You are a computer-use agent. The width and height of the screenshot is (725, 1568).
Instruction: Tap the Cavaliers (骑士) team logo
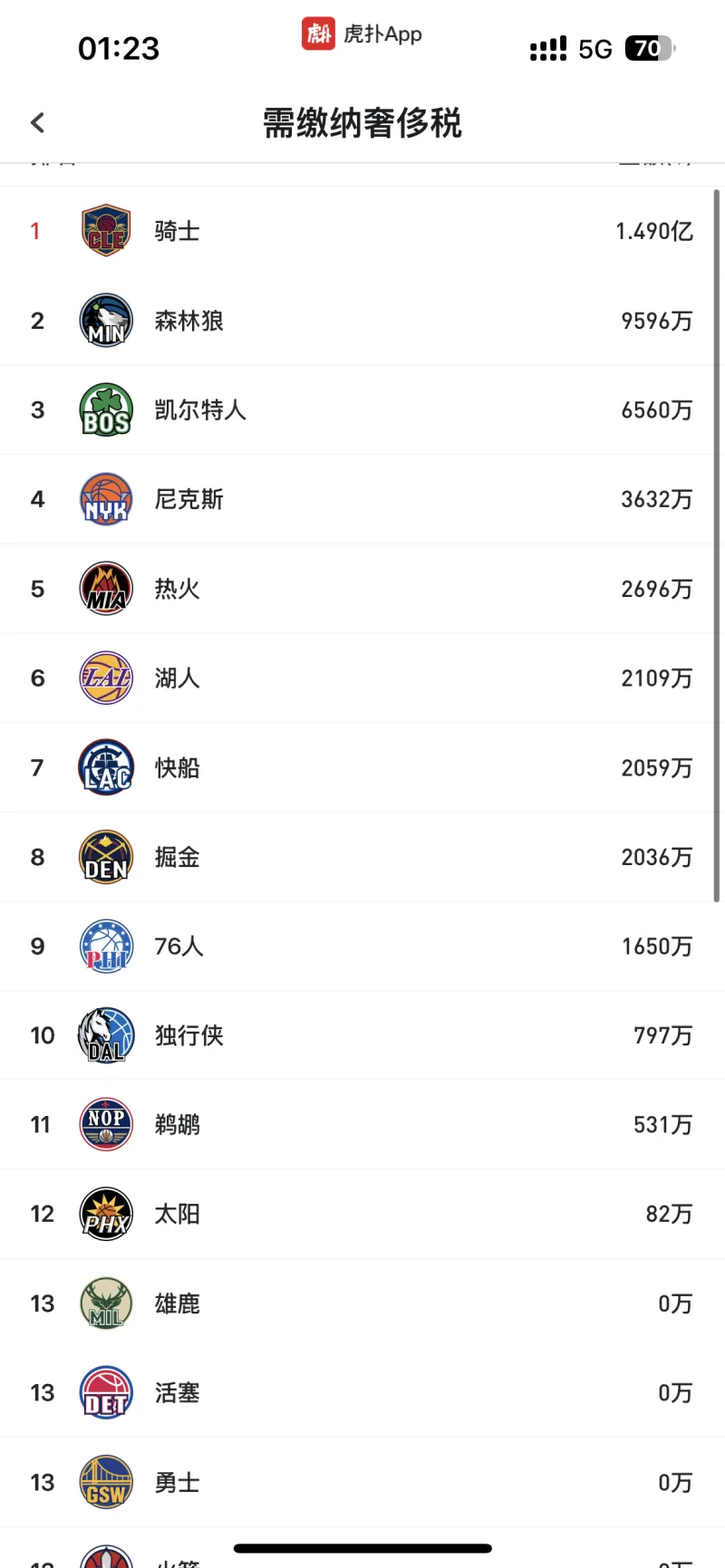(106, 231)
